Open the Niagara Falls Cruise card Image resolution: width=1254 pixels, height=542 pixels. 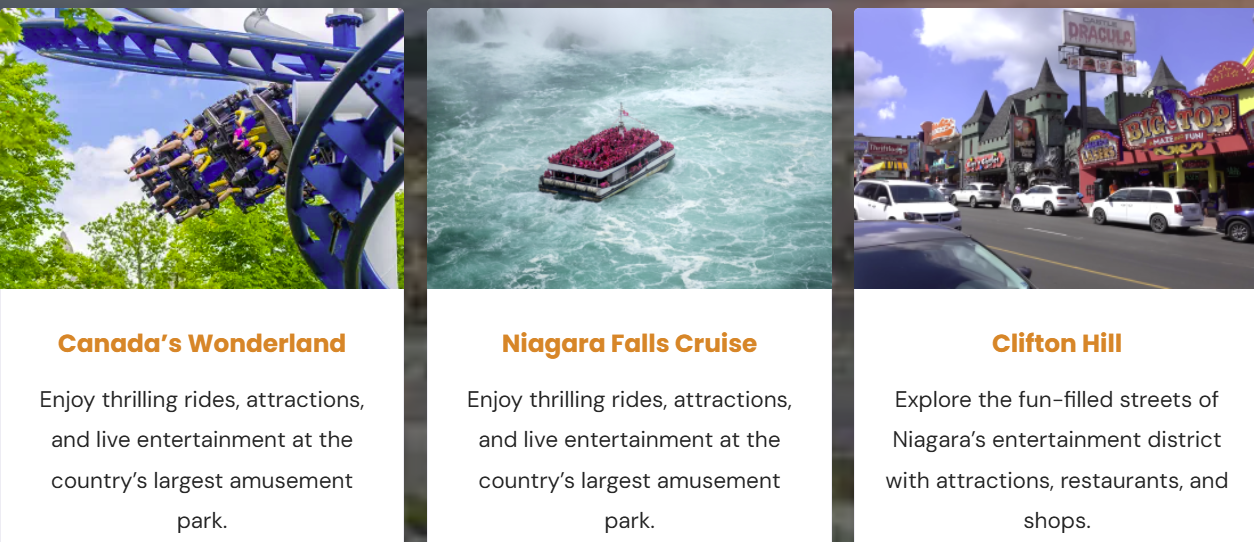pyautogui.click(x=629, y=343)
